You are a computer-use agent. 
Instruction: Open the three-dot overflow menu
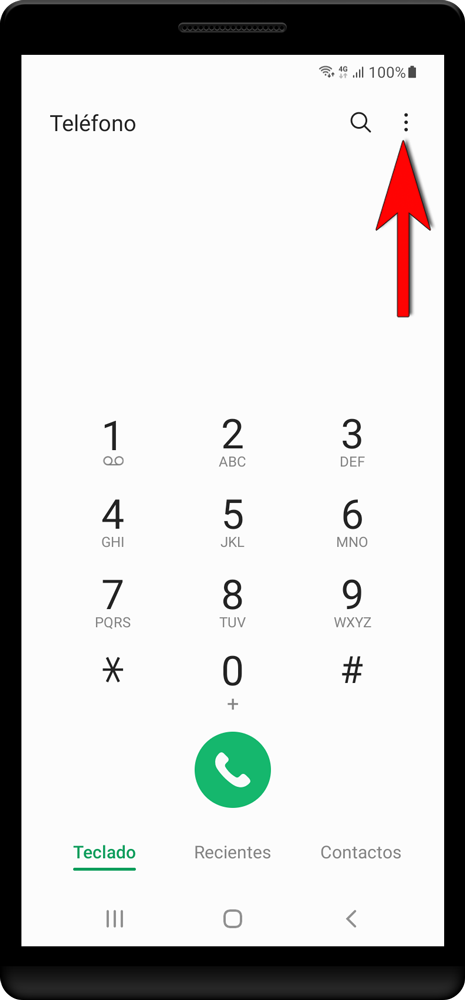(x=406, y=122)
